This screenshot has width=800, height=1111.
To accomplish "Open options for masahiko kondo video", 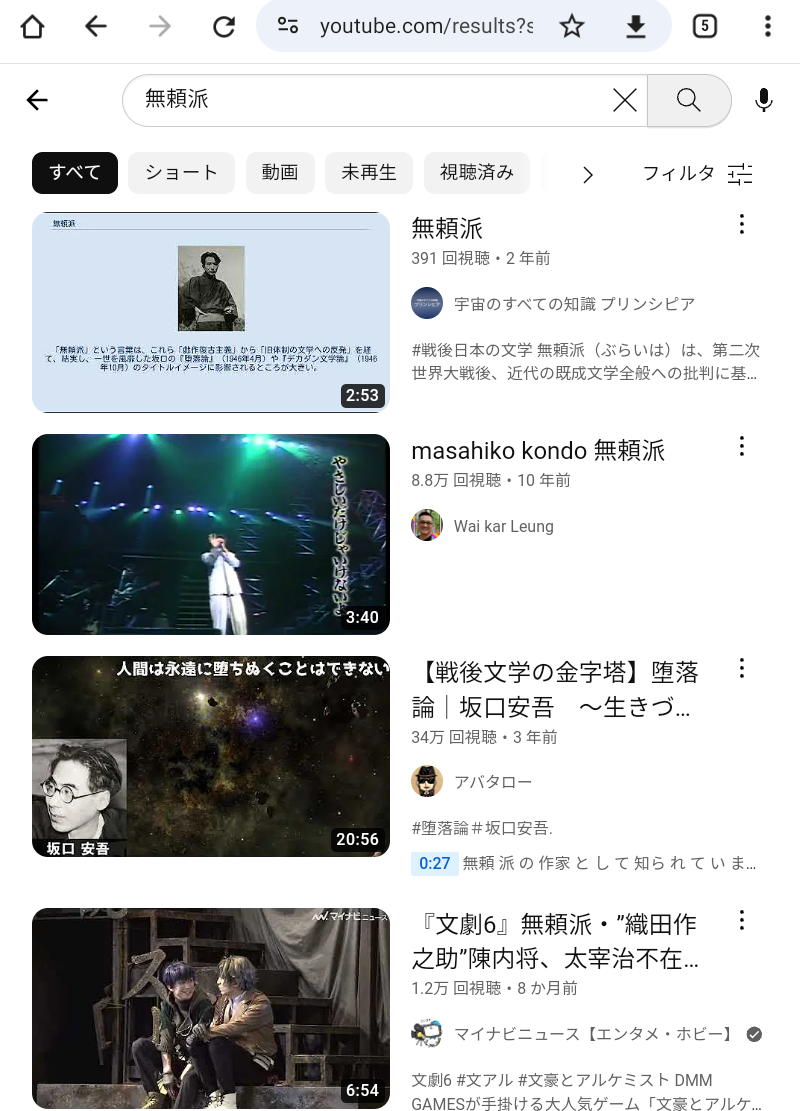I will [x=741, y=446].
